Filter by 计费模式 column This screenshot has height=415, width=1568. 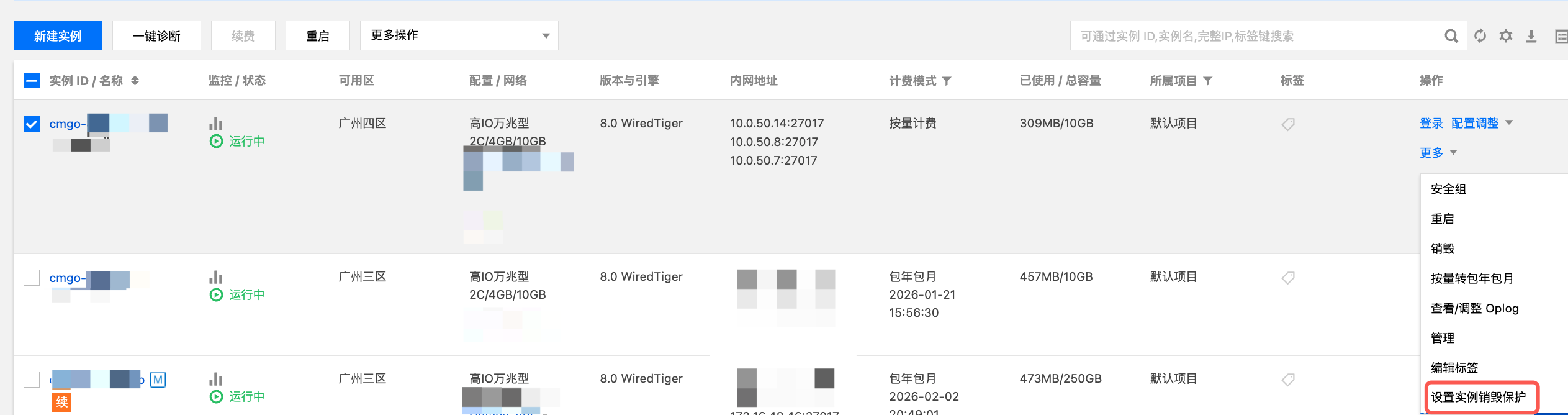pos(947,81)
